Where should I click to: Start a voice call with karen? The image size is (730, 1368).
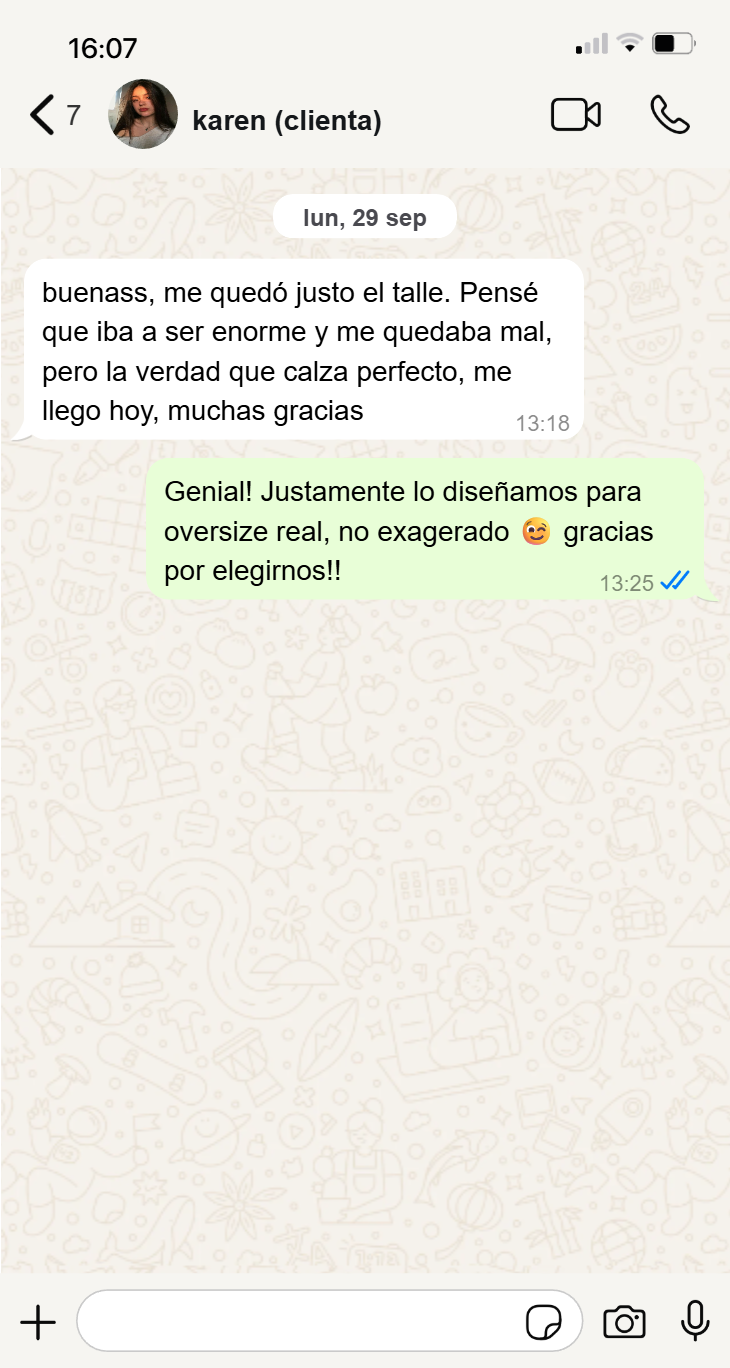click(669, 115)
